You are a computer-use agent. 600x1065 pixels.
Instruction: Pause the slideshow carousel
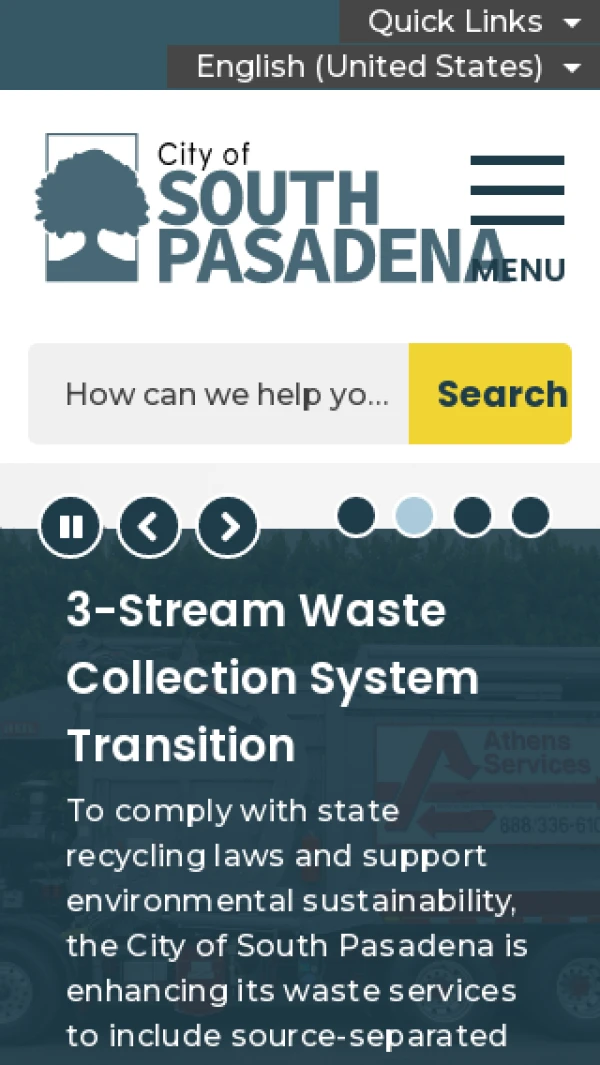pyautogui.click(x=70, y=526)
